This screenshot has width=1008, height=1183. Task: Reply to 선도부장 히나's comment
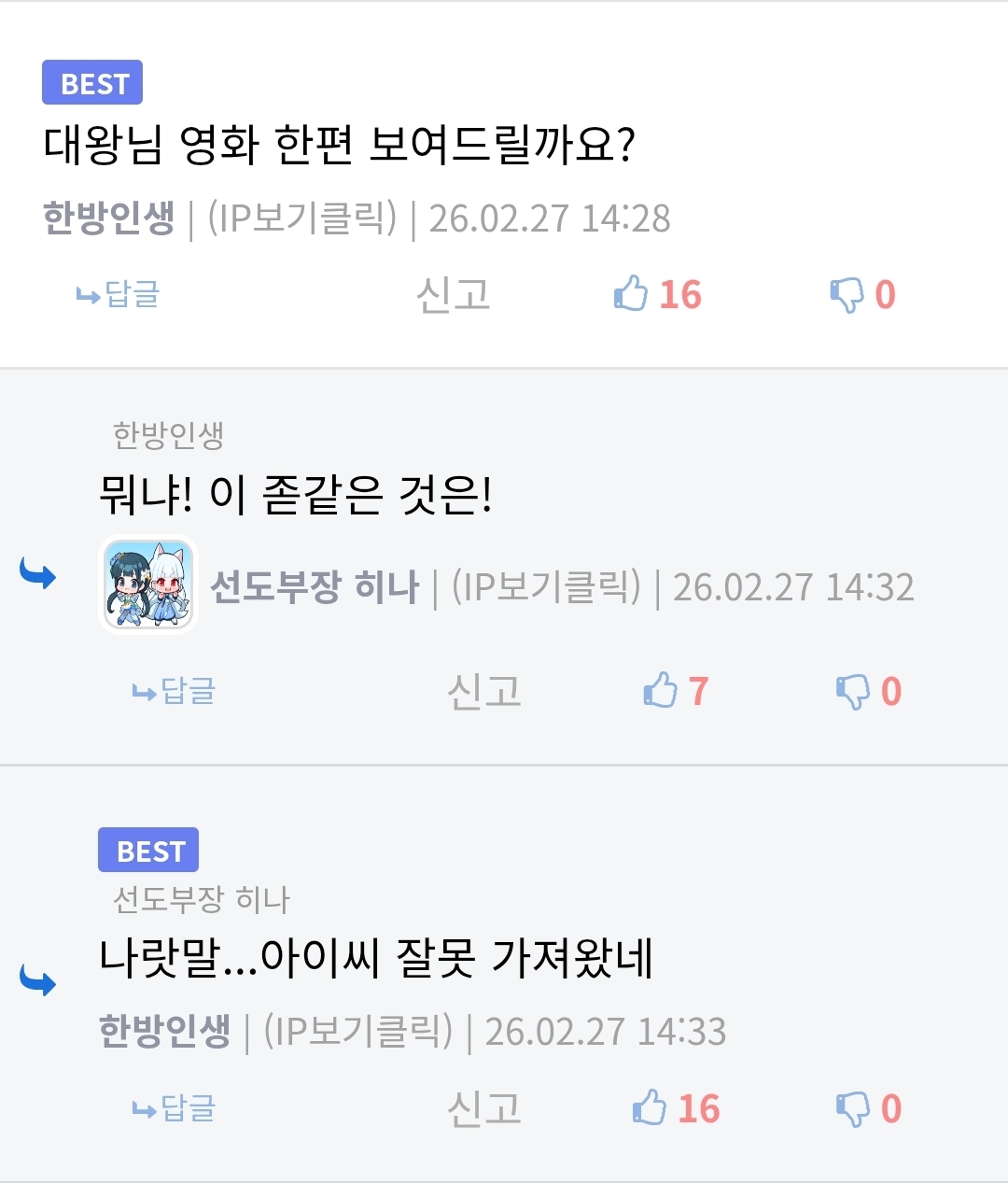[175, 692]
